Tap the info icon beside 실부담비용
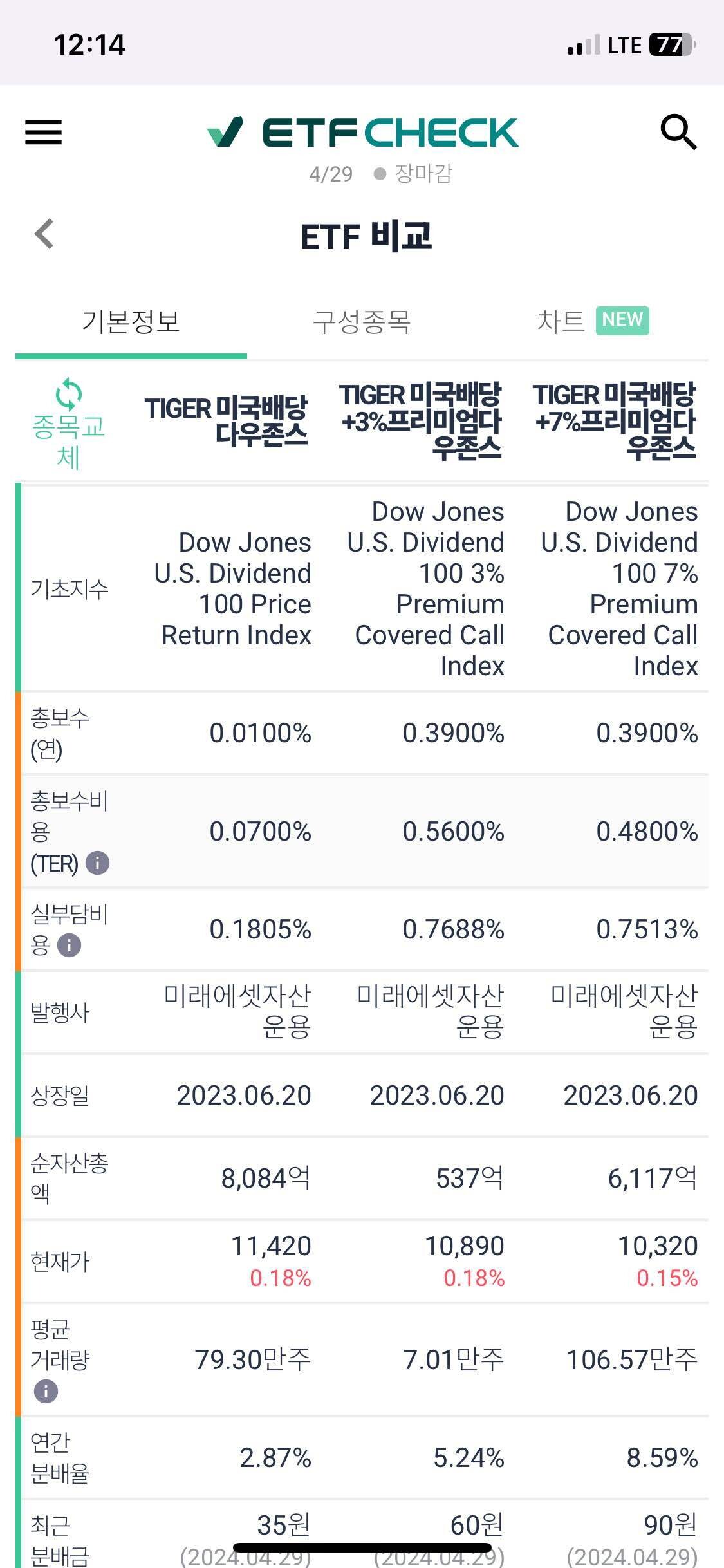This screenshot has width=724, height=1568. [71, 945]
